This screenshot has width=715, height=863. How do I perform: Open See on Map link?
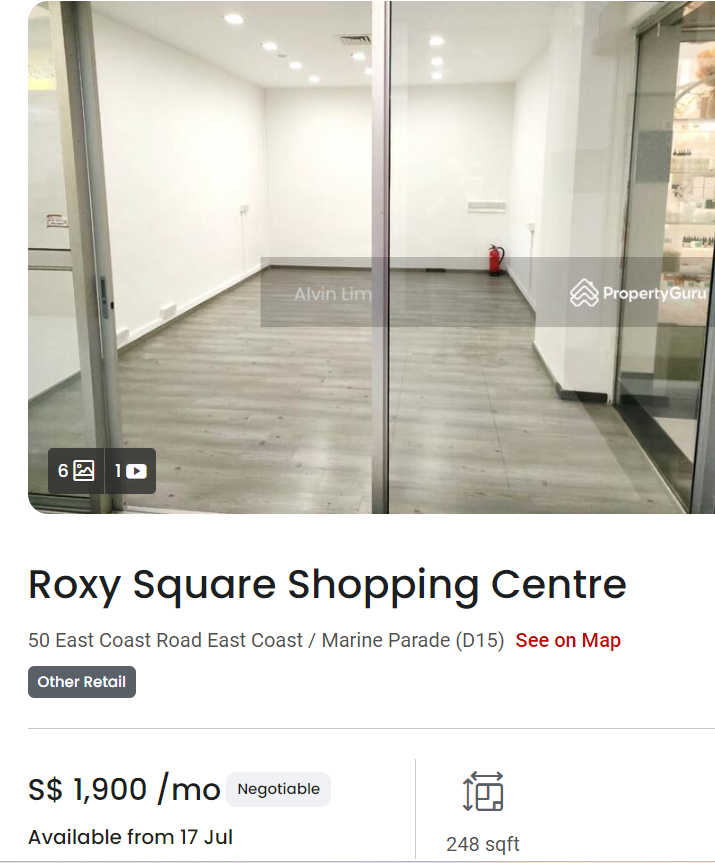568,640
